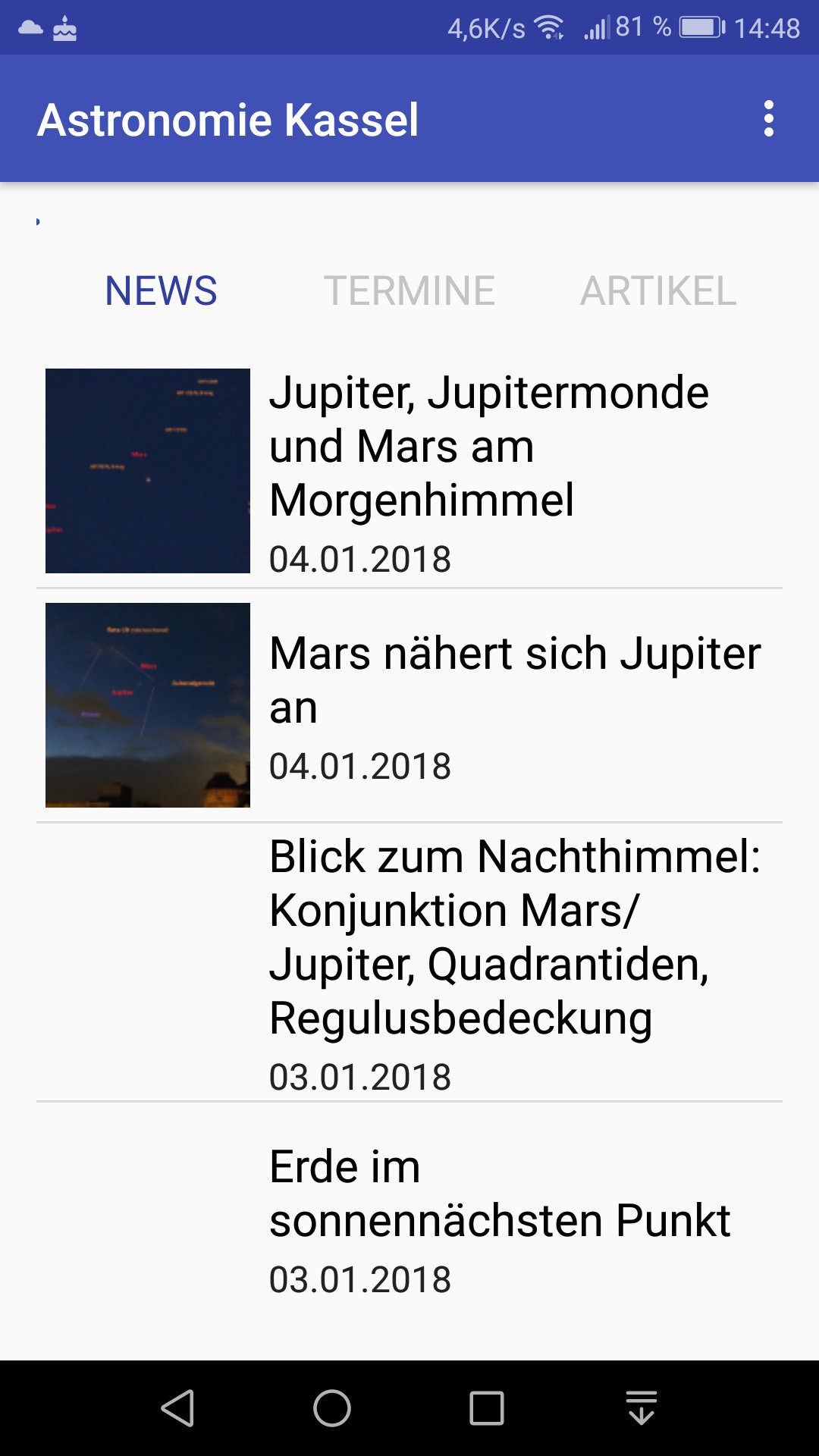Open article Jupiter, Jupitermonde und Mars am Morgenhimmel
The width and height of the screenshot is (819, 1456).
489,446
